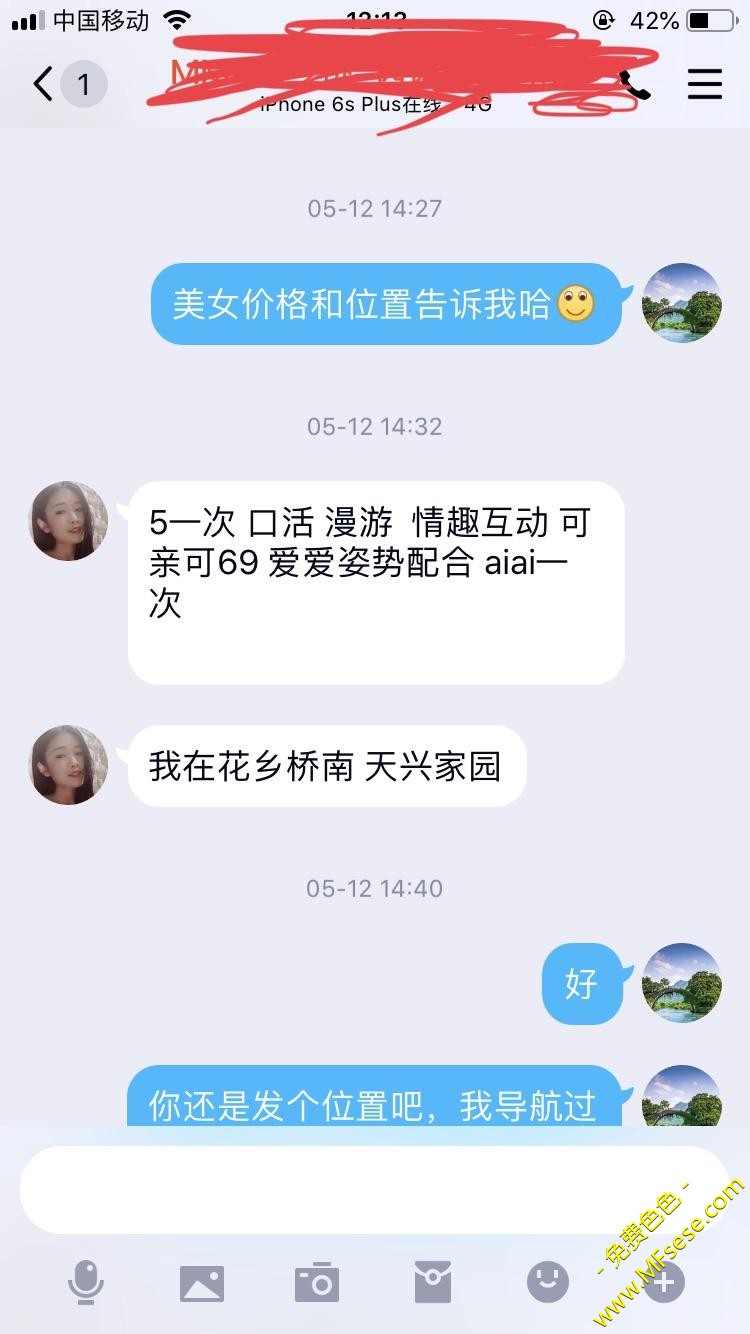The height and width of the screenshot is (1334, 750).
Task: Open the emoji panel
Action: tap(548, 1282)
